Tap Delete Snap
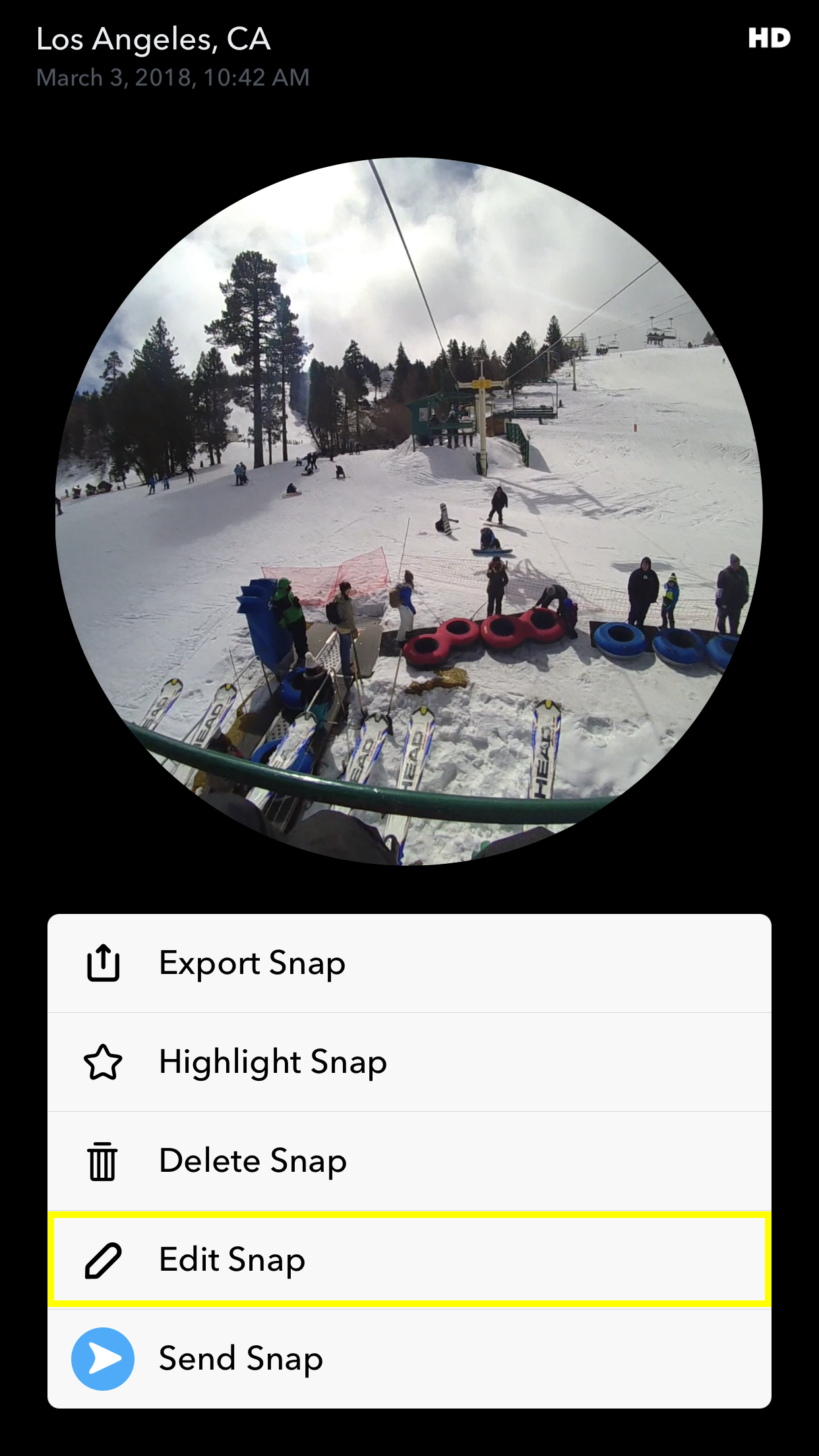Image resolution: width=819 pixels, height=1456 pixels. [409, 1161]
